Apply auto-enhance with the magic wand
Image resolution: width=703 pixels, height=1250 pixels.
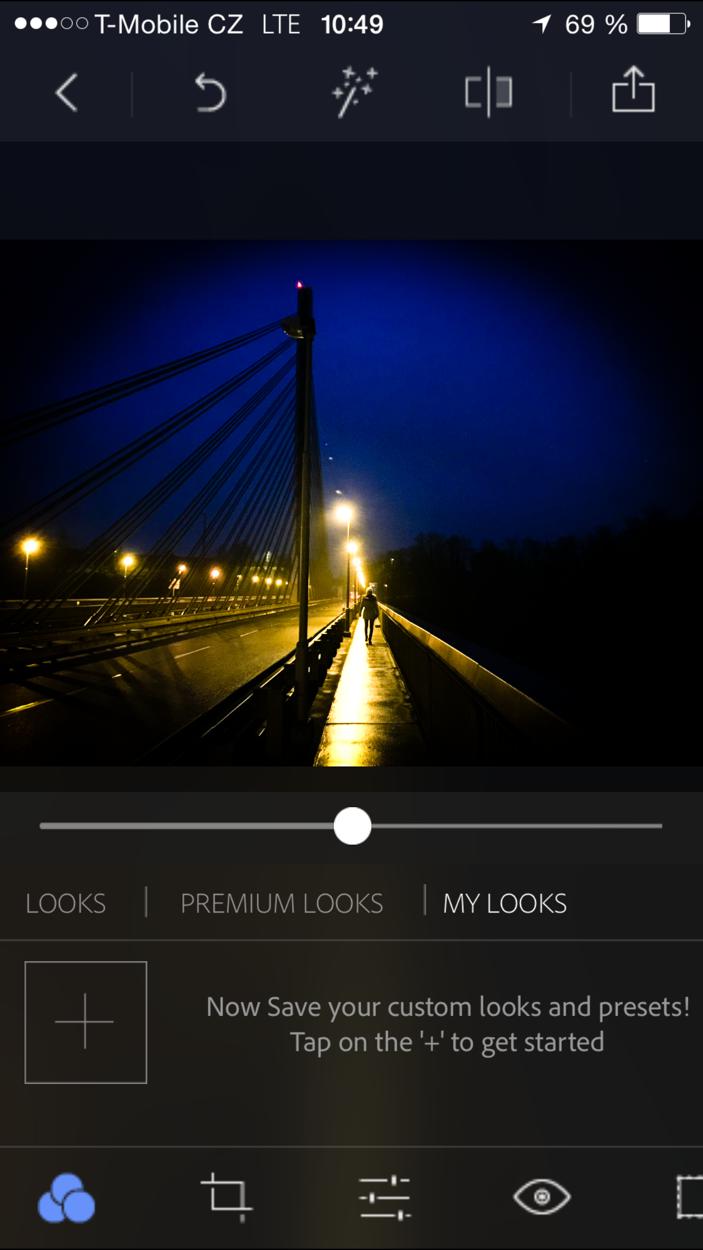click(355, 92)
